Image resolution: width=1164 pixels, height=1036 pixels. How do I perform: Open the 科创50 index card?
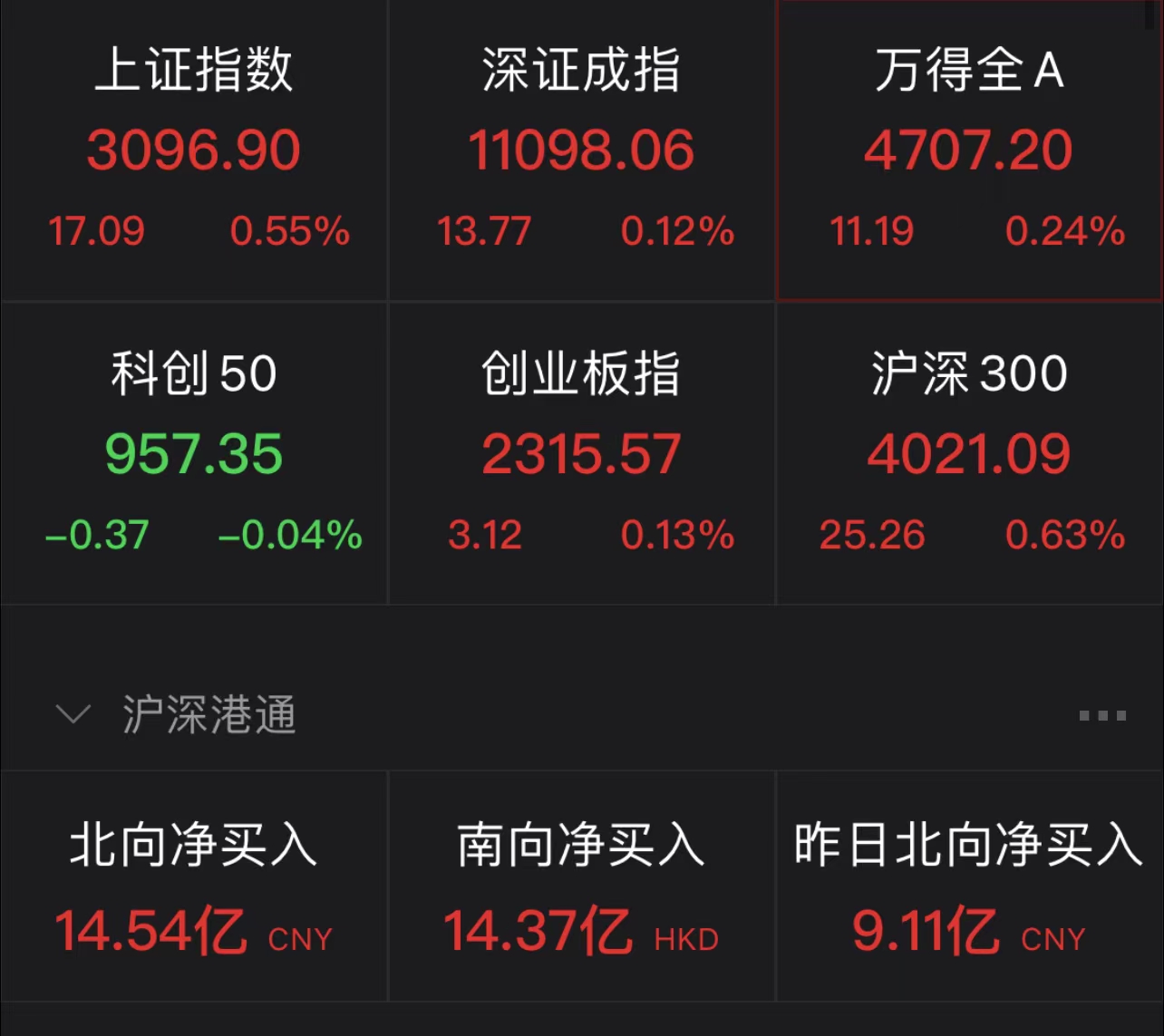[x=194, y=453]
